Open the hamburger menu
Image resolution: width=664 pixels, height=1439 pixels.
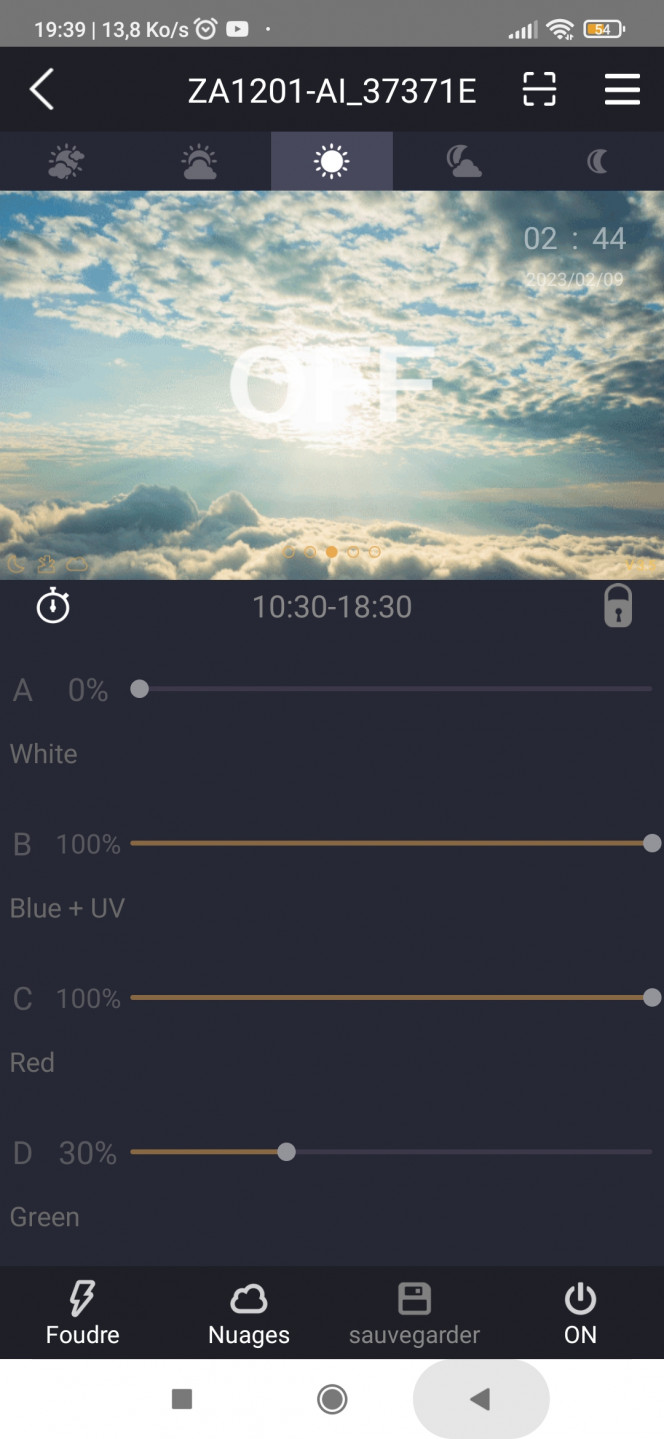pos(622,90)
